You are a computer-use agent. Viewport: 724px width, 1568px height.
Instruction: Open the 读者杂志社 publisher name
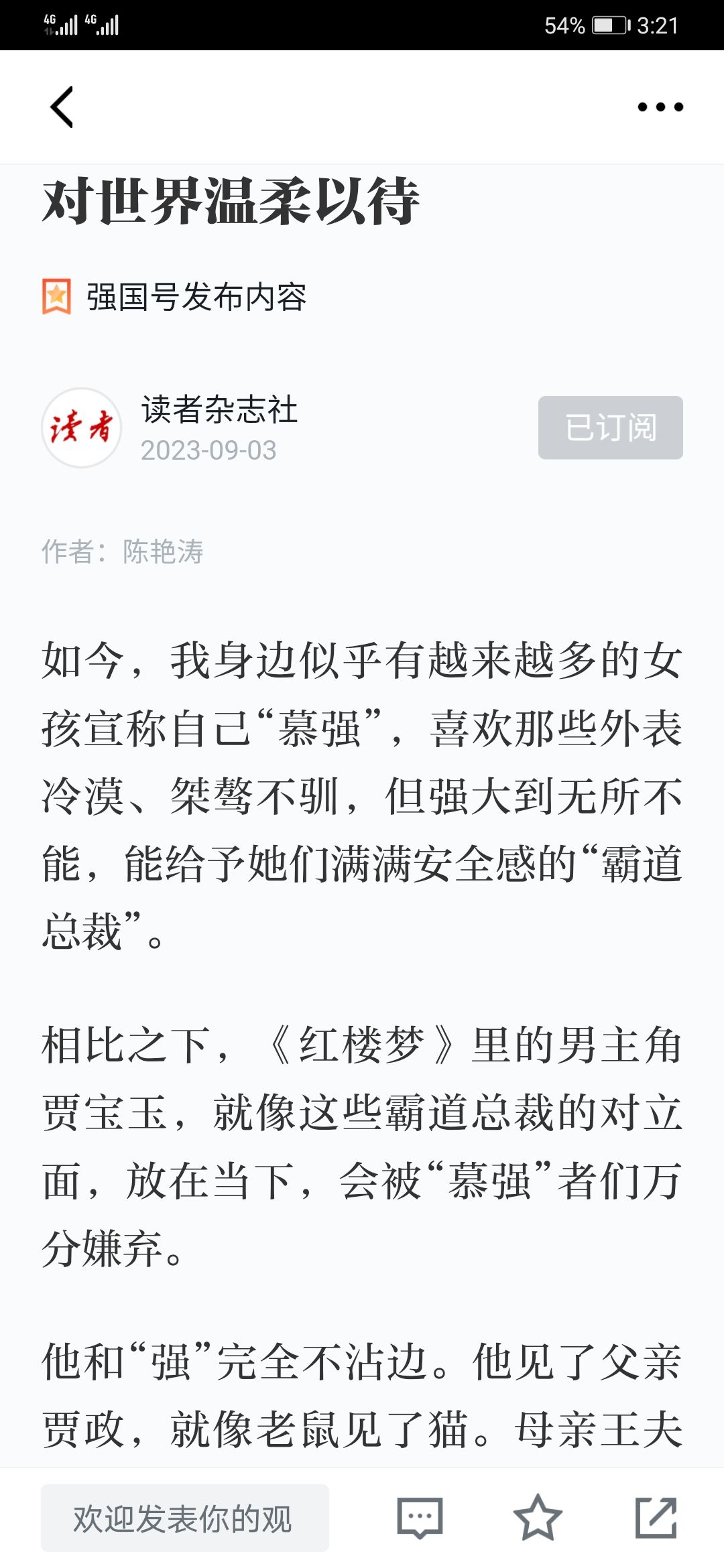pyautogui.click(x=219, y=409)
